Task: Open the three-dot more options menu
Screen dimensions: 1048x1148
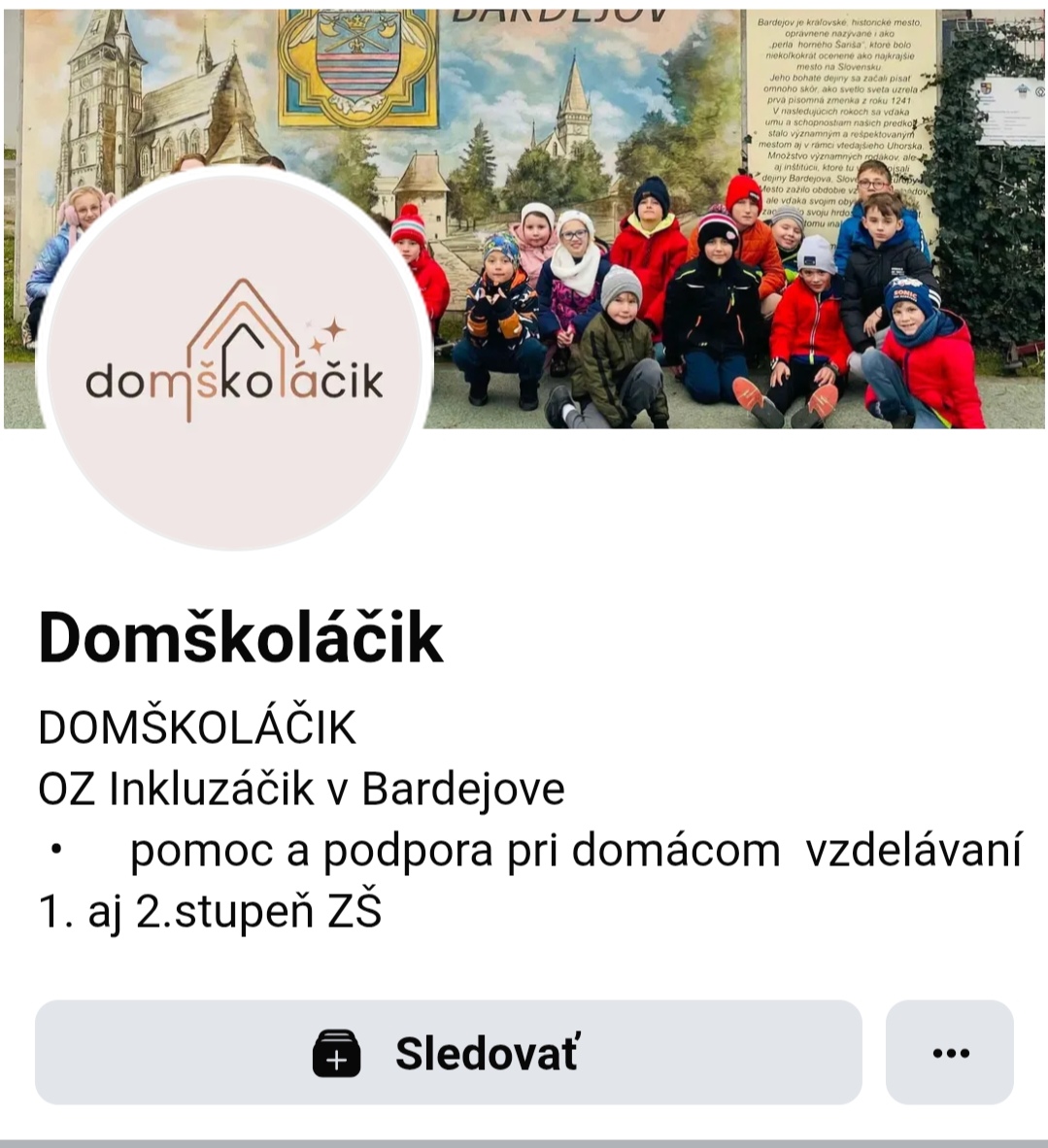Action: pyautogui.click(x=949, y=1053)
